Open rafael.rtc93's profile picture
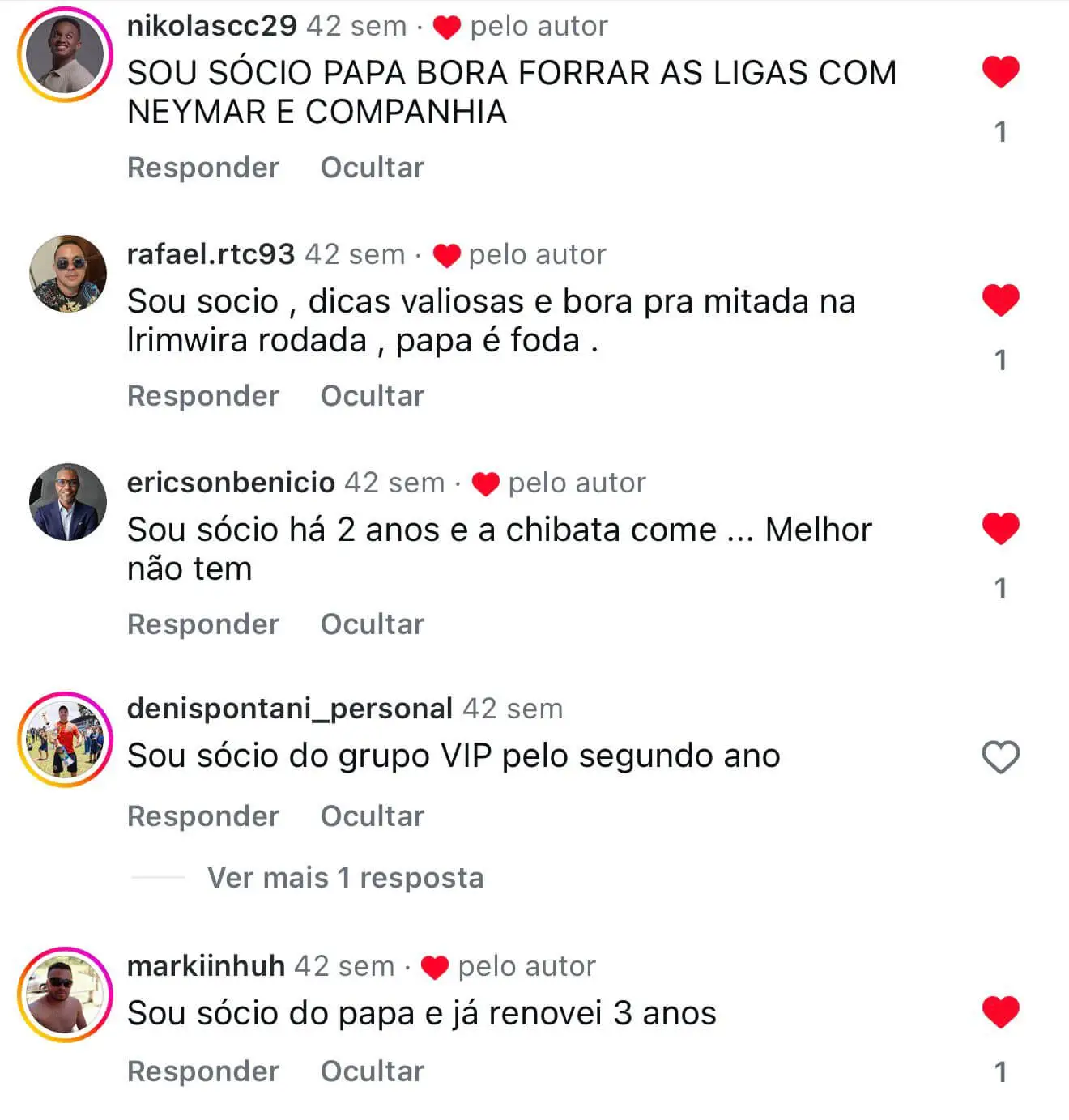The height and width of the screenshot is (1120, 1069). tap(68, 274)
